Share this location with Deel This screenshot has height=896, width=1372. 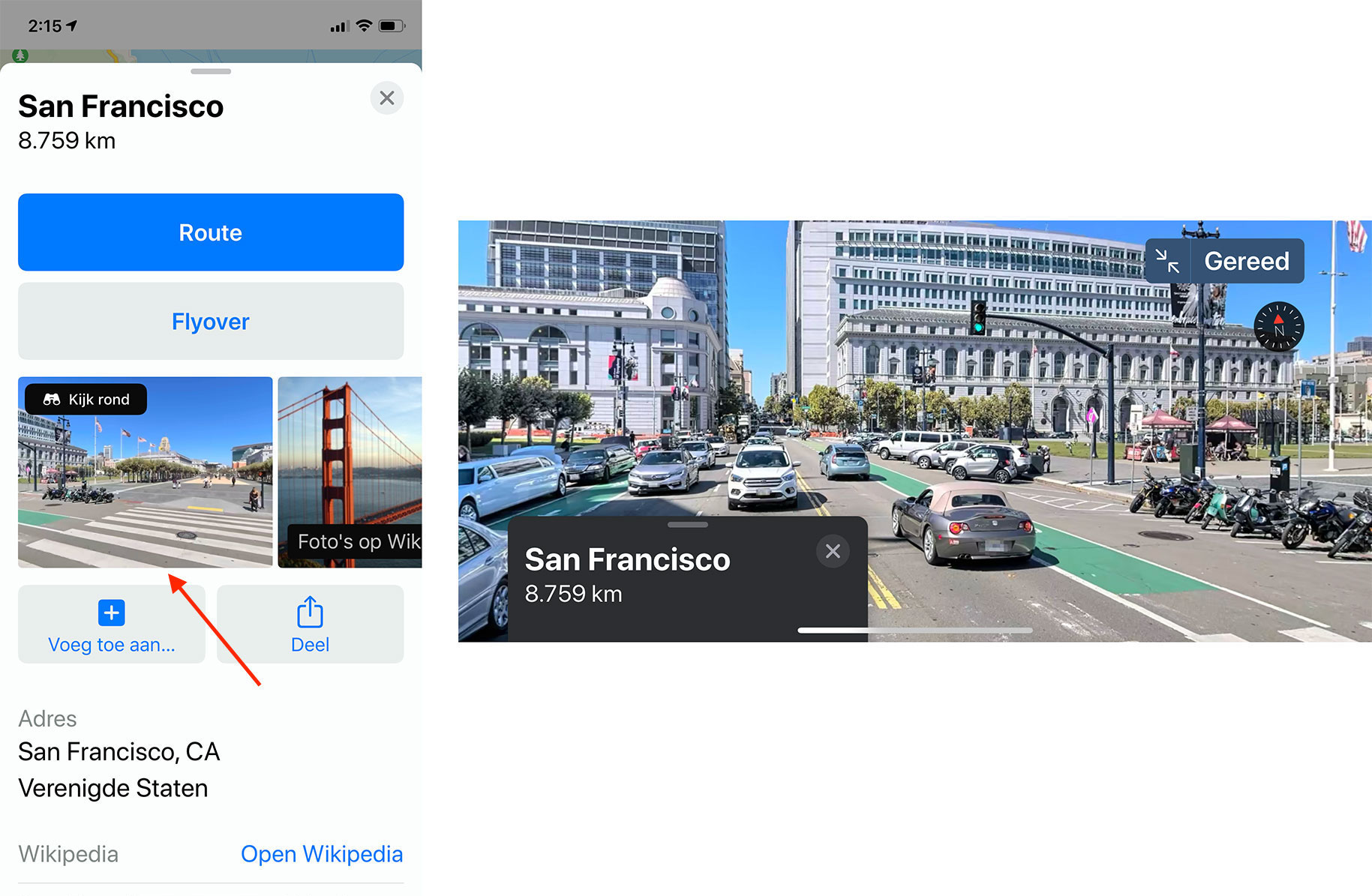(x=310, y=625)
